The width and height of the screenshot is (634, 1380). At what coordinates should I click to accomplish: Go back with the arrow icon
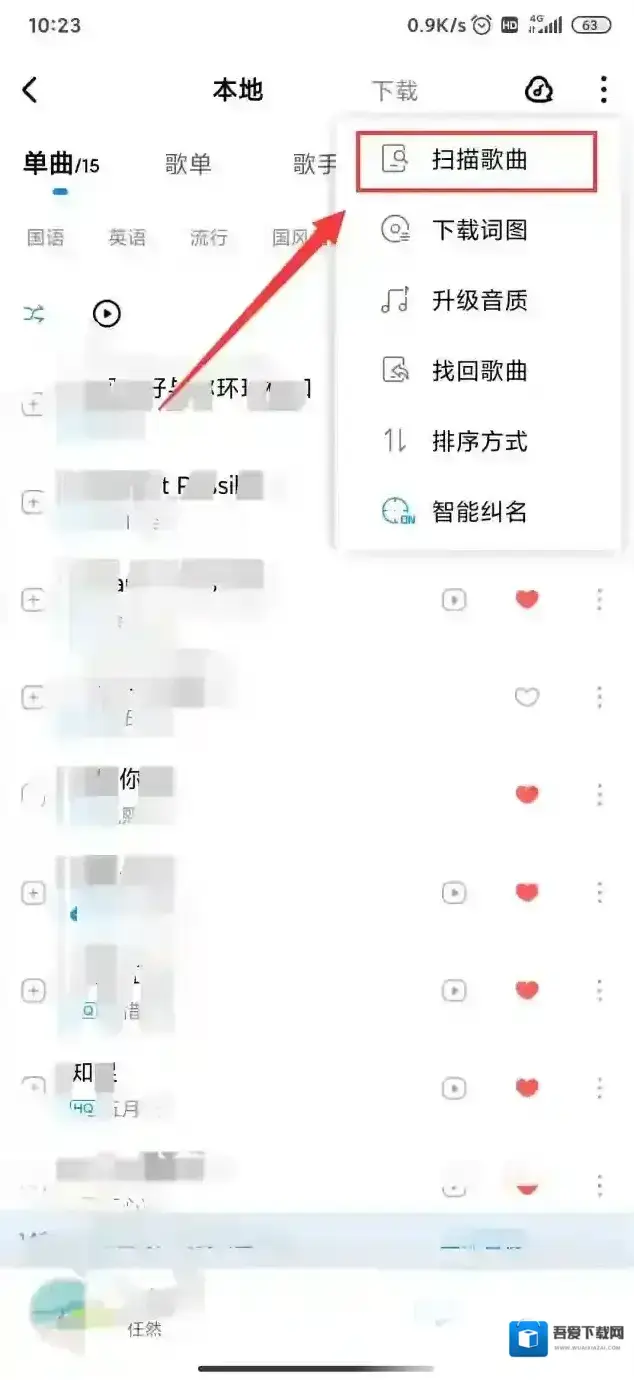point(30,90)
